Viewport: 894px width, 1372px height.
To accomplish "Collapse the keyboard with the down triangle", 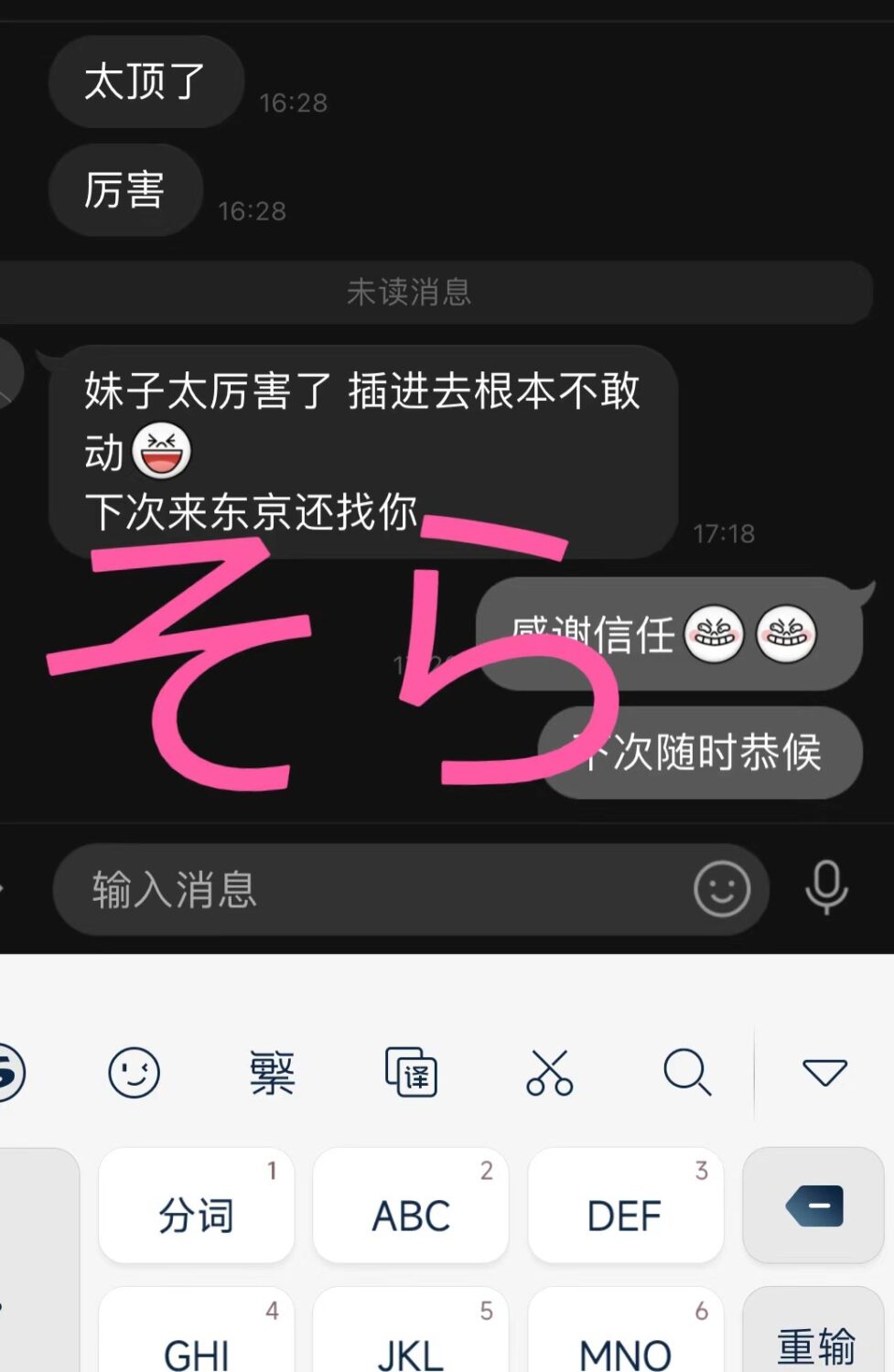I will coord(824,1072).
